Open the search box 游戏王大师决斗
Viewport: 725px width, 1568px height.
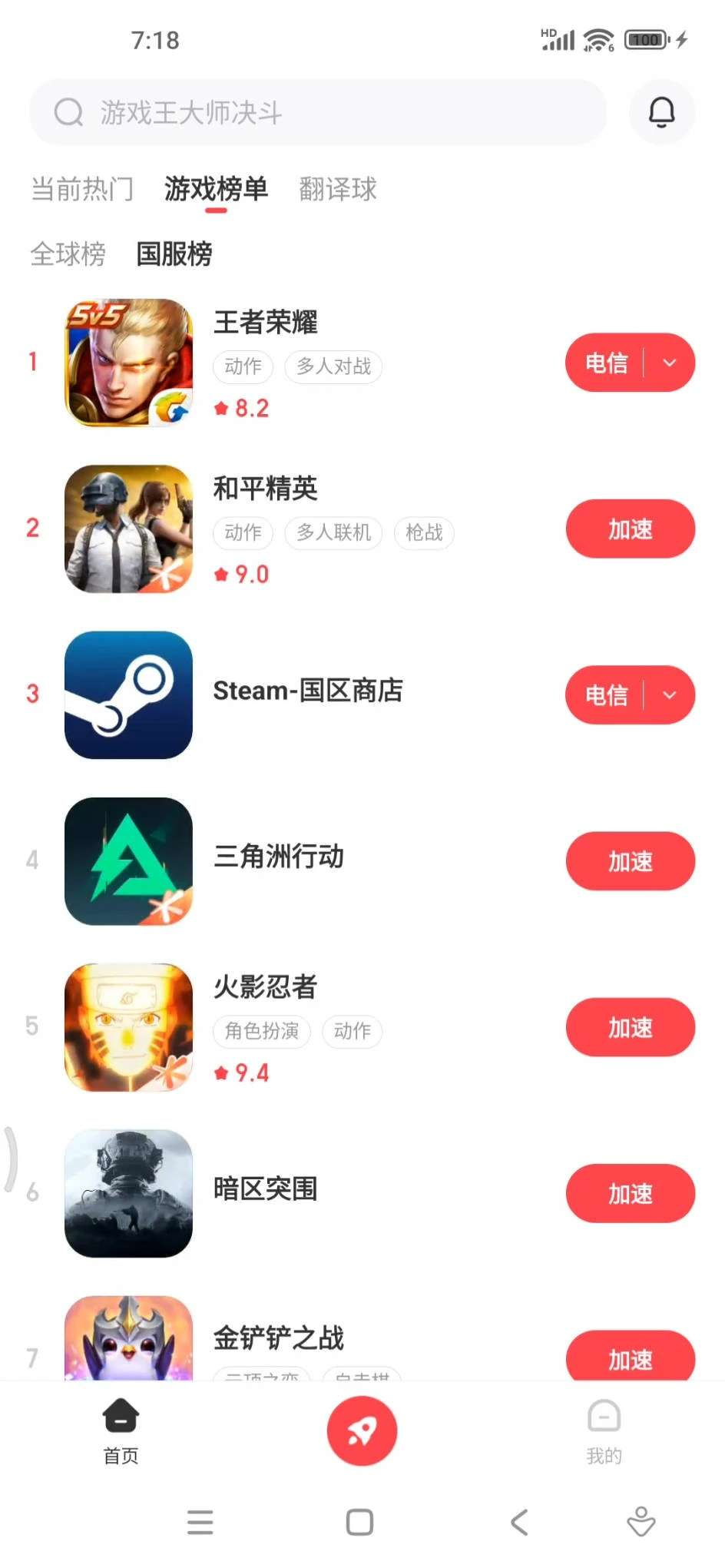click(x=318, y=113)
